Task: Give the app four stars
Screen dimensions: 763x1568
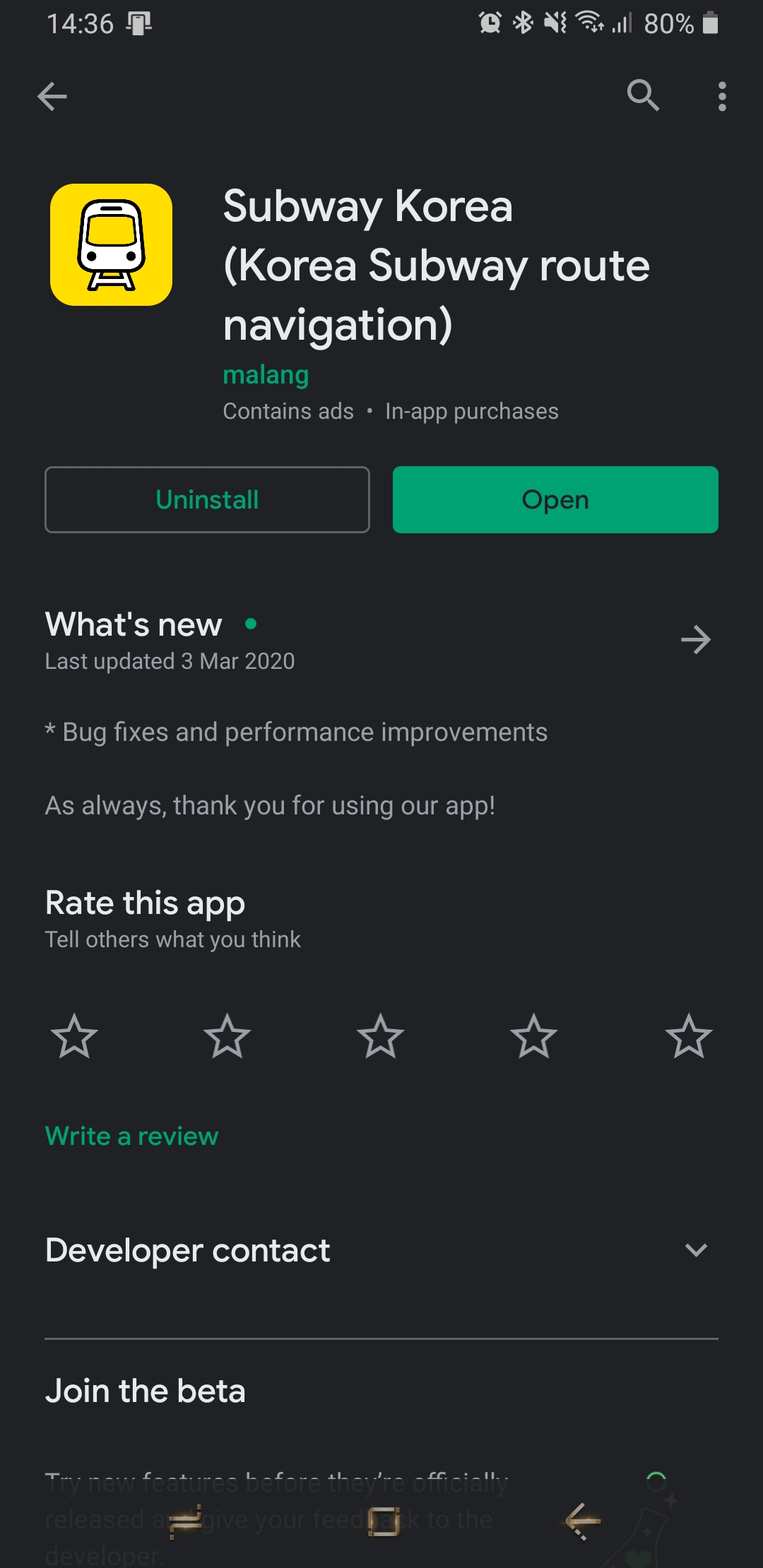Action: [534, 1036]
